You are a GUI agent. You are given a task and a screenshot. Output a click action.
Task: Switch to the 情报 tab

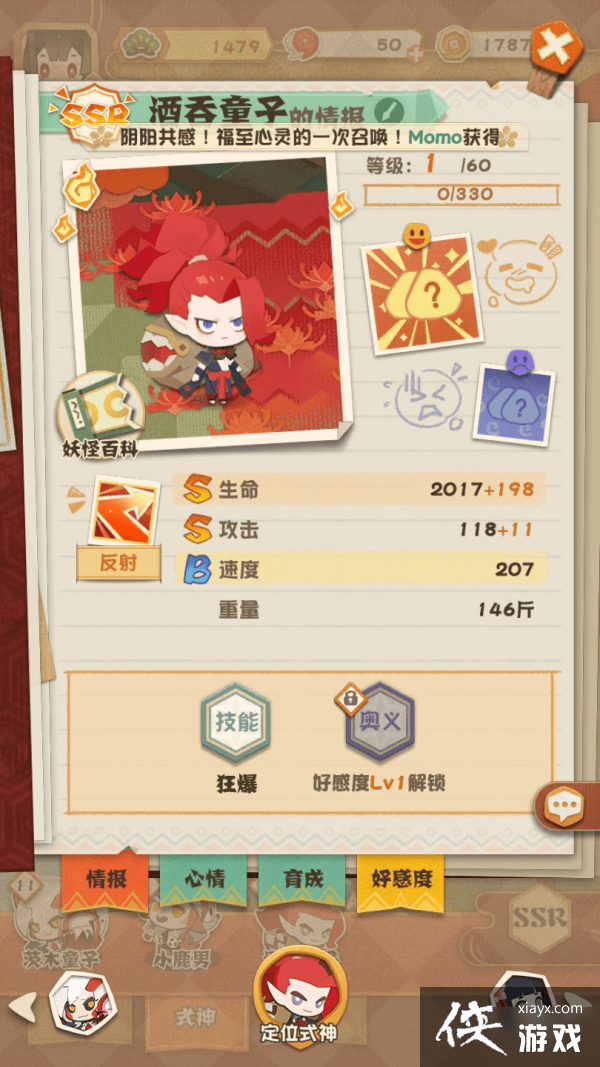tap(106, 879)
